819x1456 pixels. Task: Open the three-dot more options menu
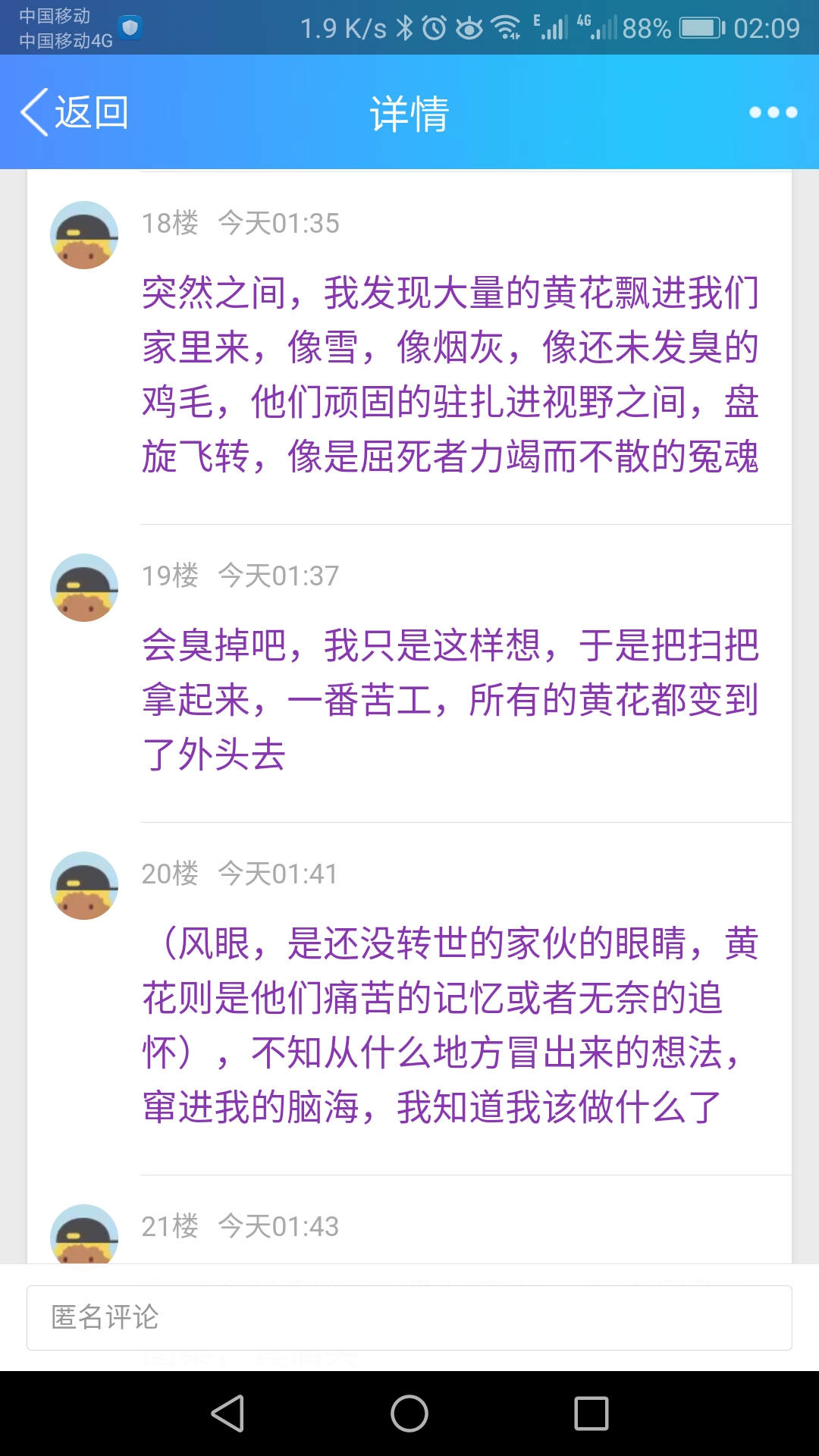773,112
